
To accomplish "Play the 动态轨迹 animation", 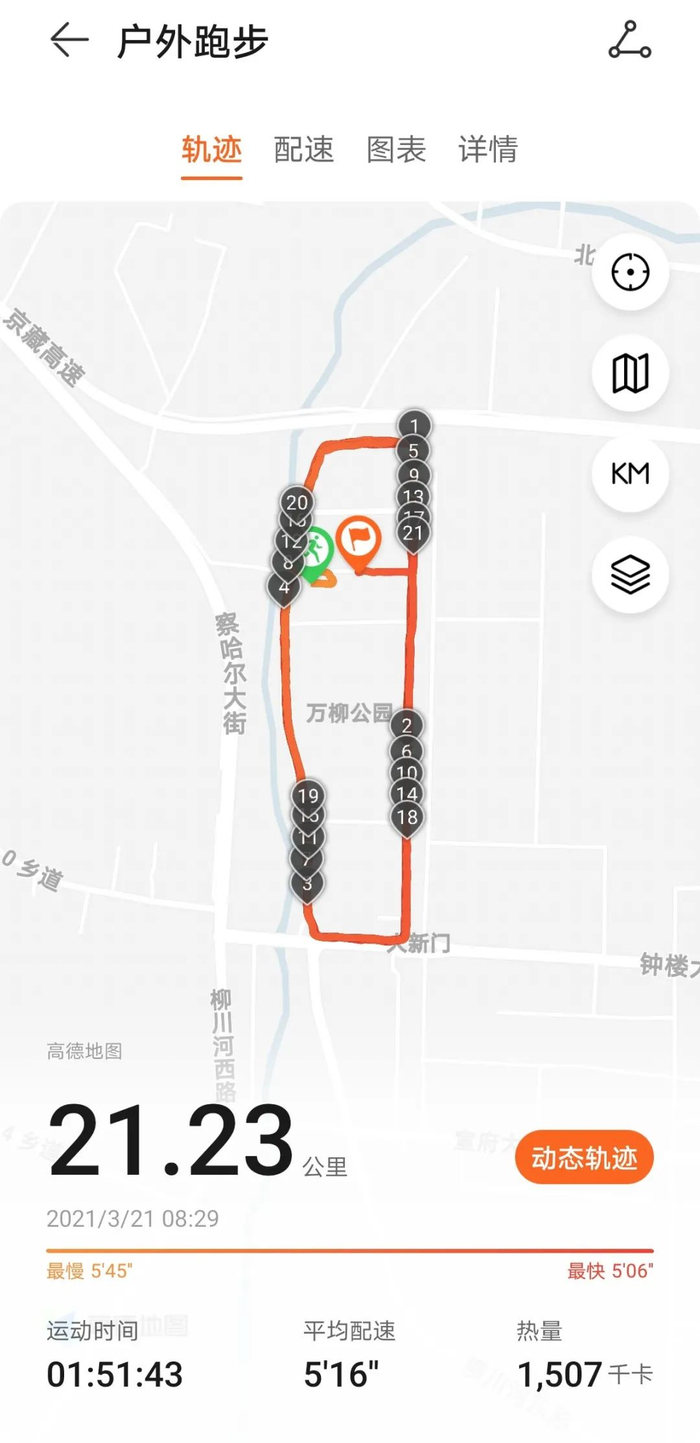I will coord(584,1158).
